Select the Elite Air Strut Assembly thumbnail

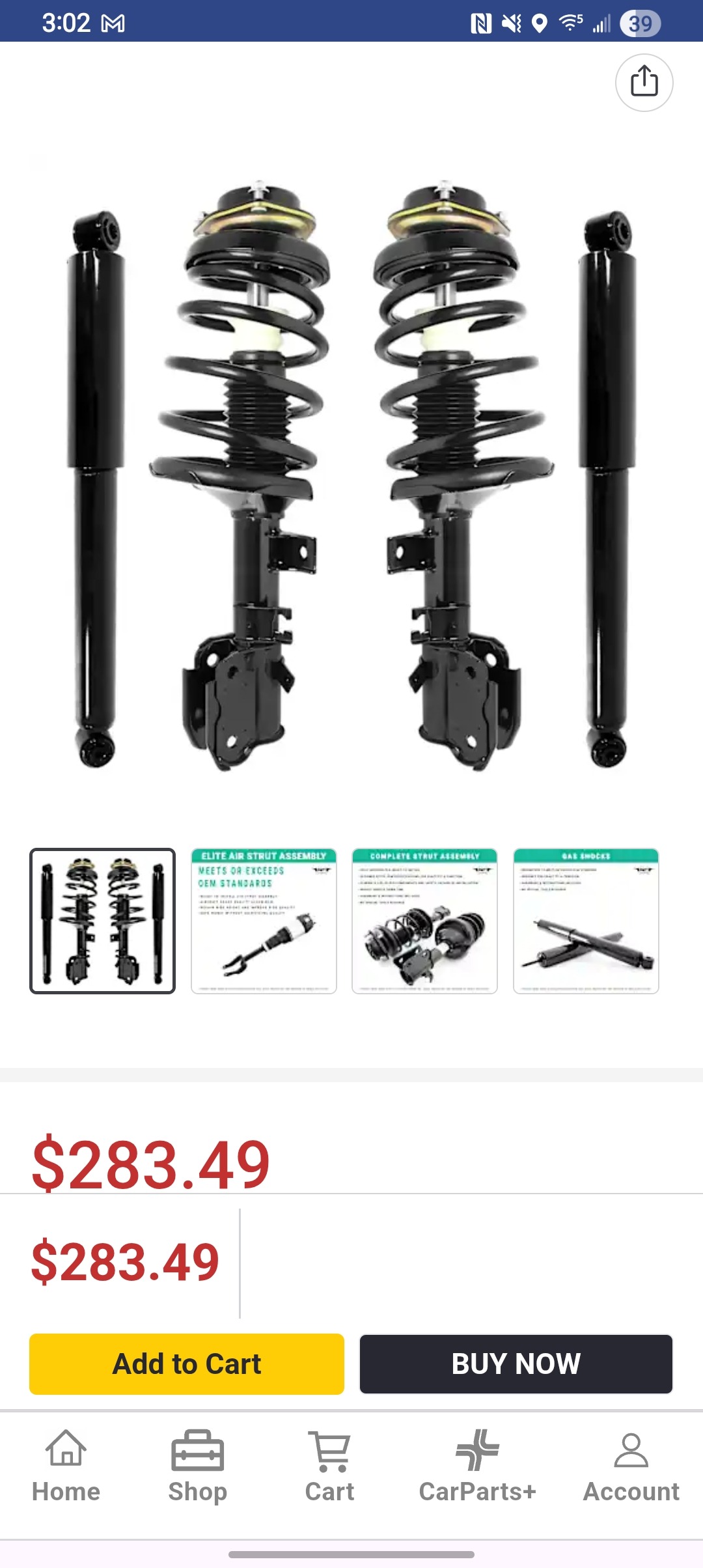point(264,921)
